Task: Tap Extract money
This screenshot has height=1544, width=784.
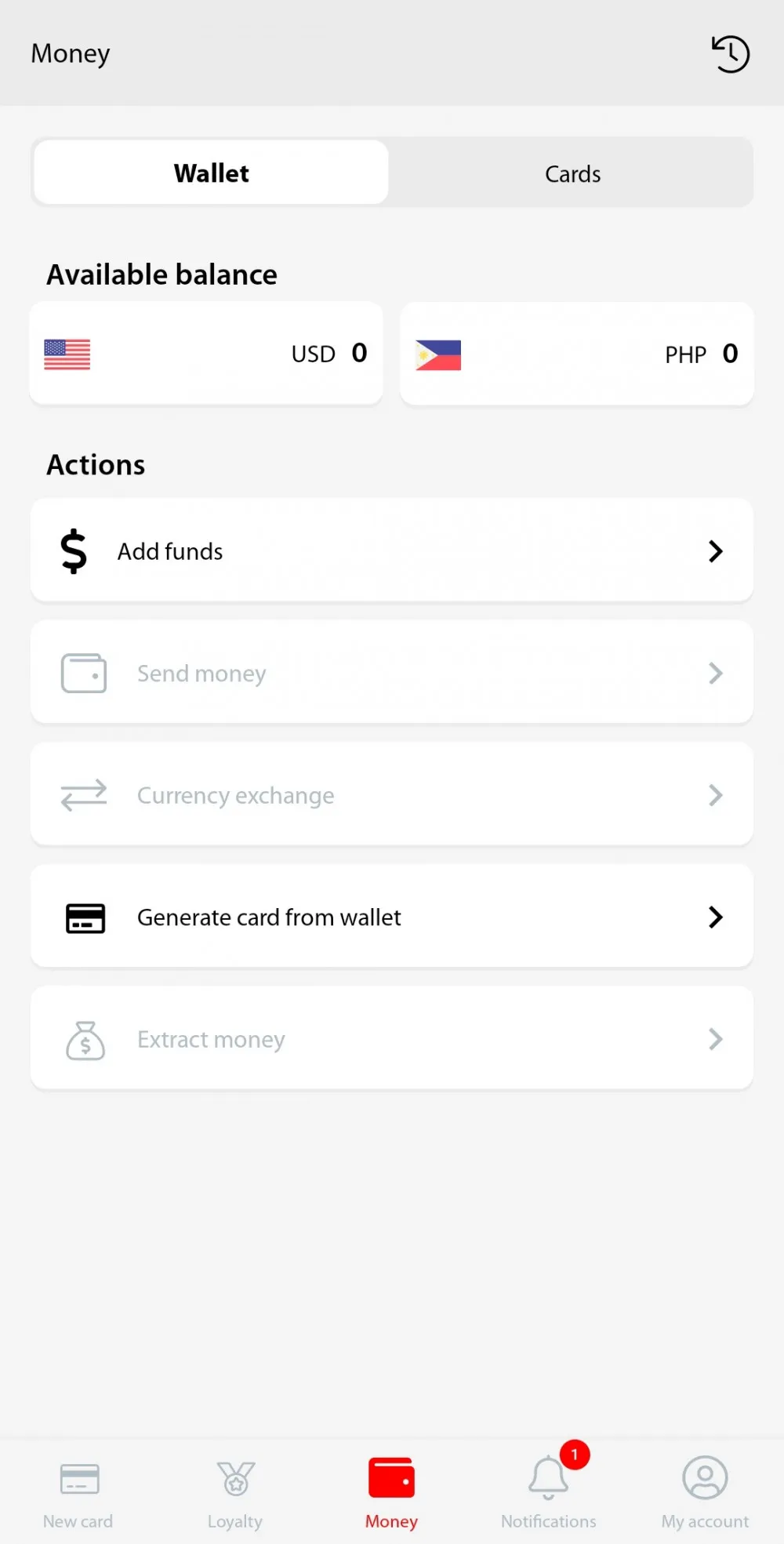Action: tap(392, 1039)
